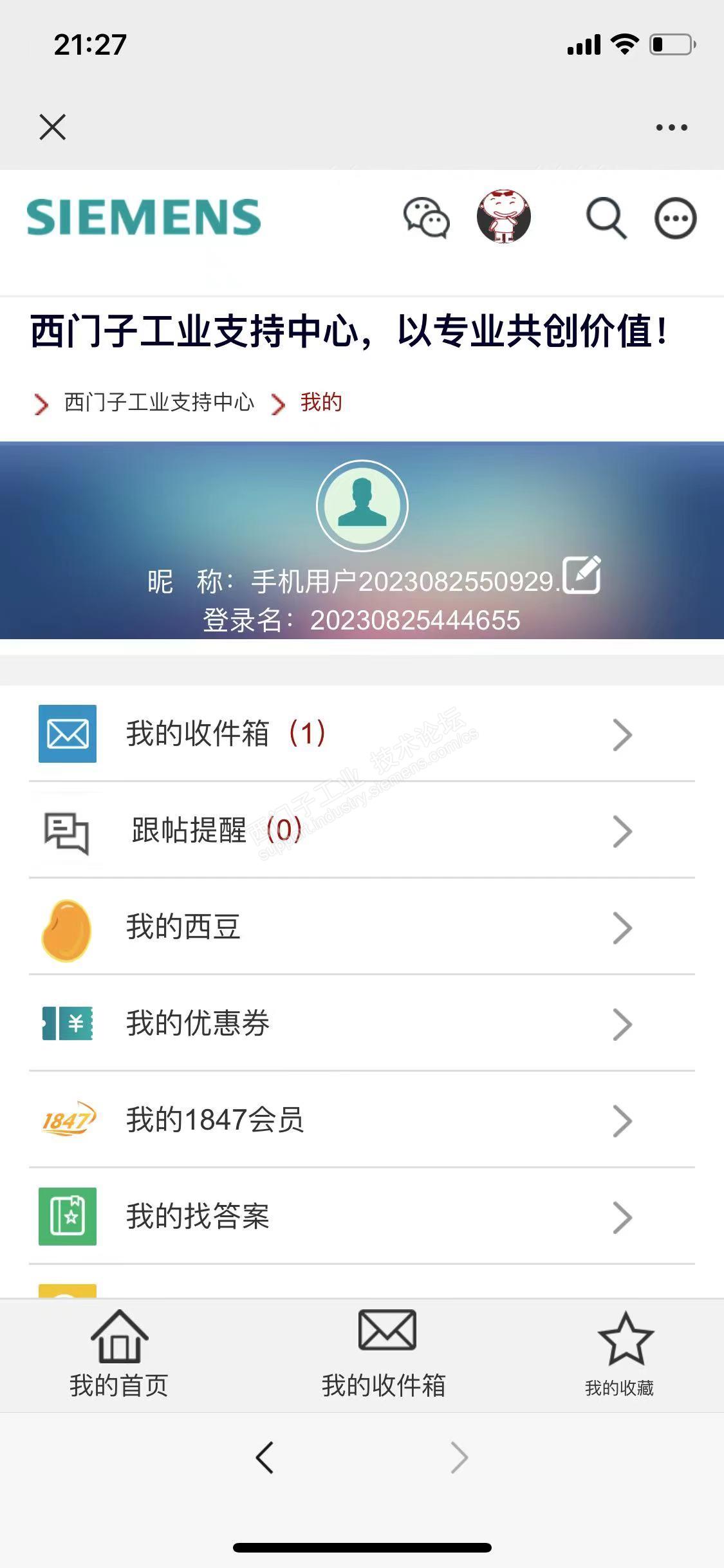Image resolution: width=724 pixels, height=1568 pixels.
Task: Open 跟帖提醒 row
Action: point(360,830)
